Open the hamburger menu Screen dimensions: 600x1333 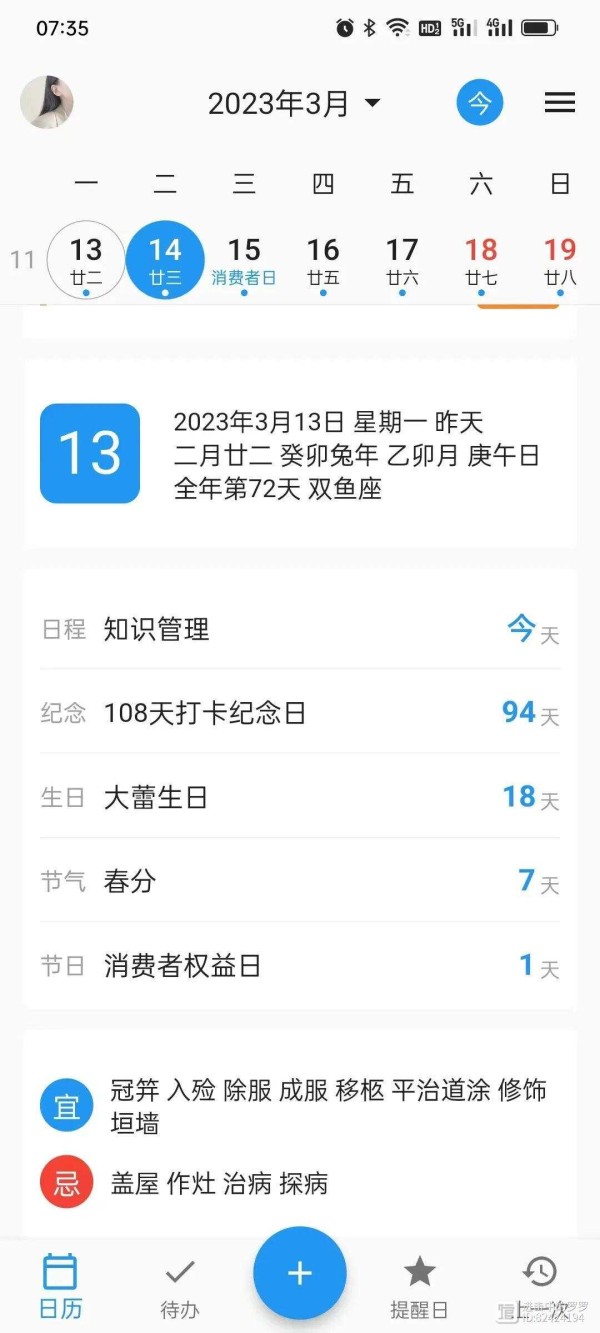pyautogui.click(x=559, y=103)
